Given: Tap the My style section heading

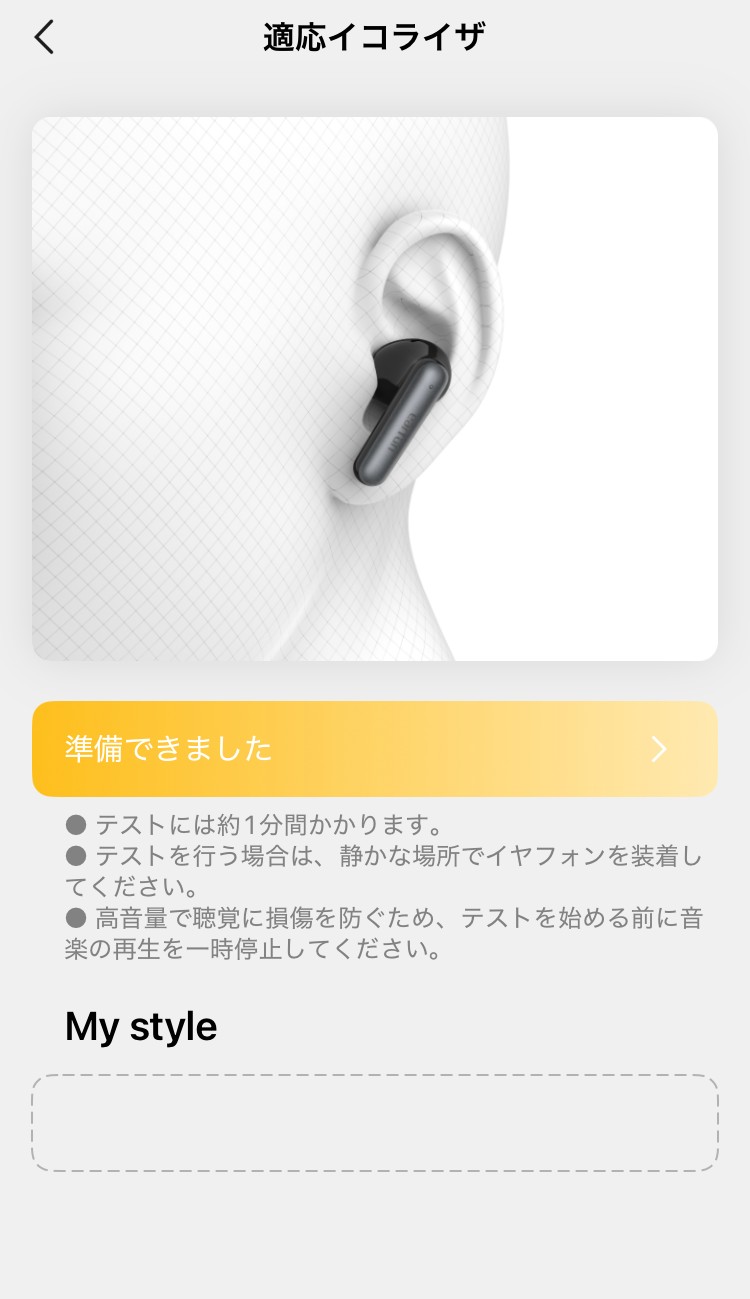Looking at the screenshot, I should click(x=140, y=1025).
